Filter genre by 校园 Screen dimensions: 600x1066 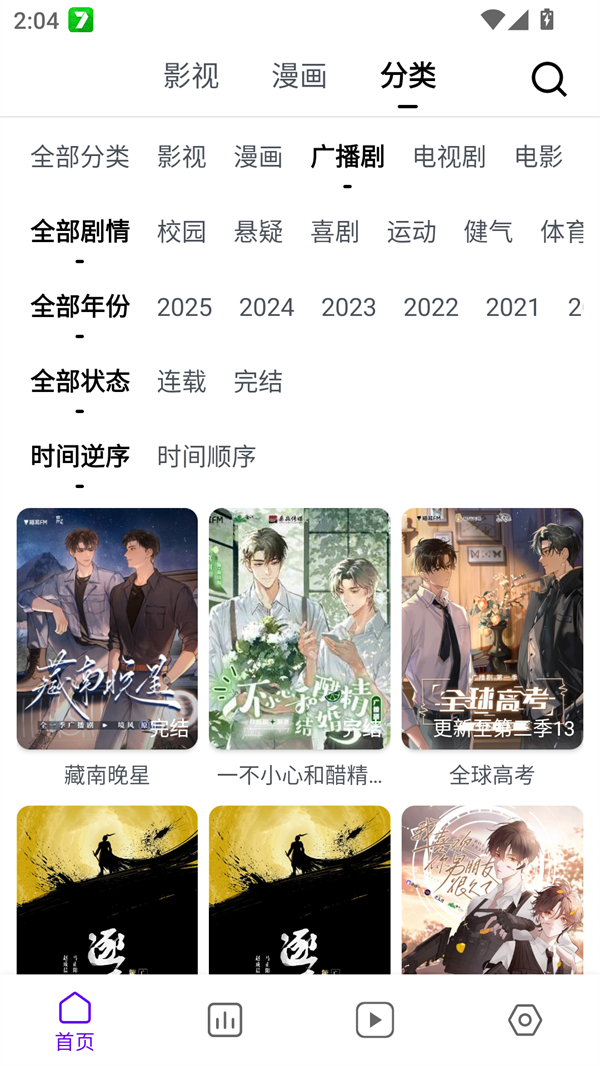(x=181, y=232)
